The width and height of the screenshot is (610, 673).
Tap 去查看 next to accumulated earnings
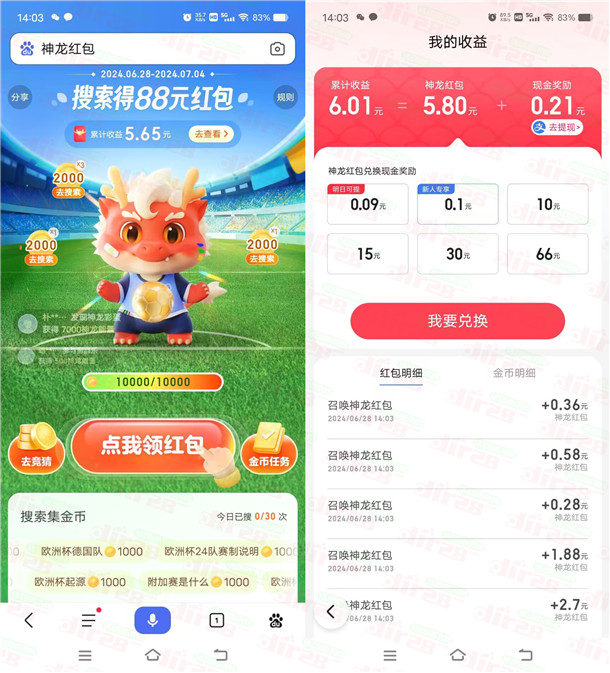click(x=212, y=133)
